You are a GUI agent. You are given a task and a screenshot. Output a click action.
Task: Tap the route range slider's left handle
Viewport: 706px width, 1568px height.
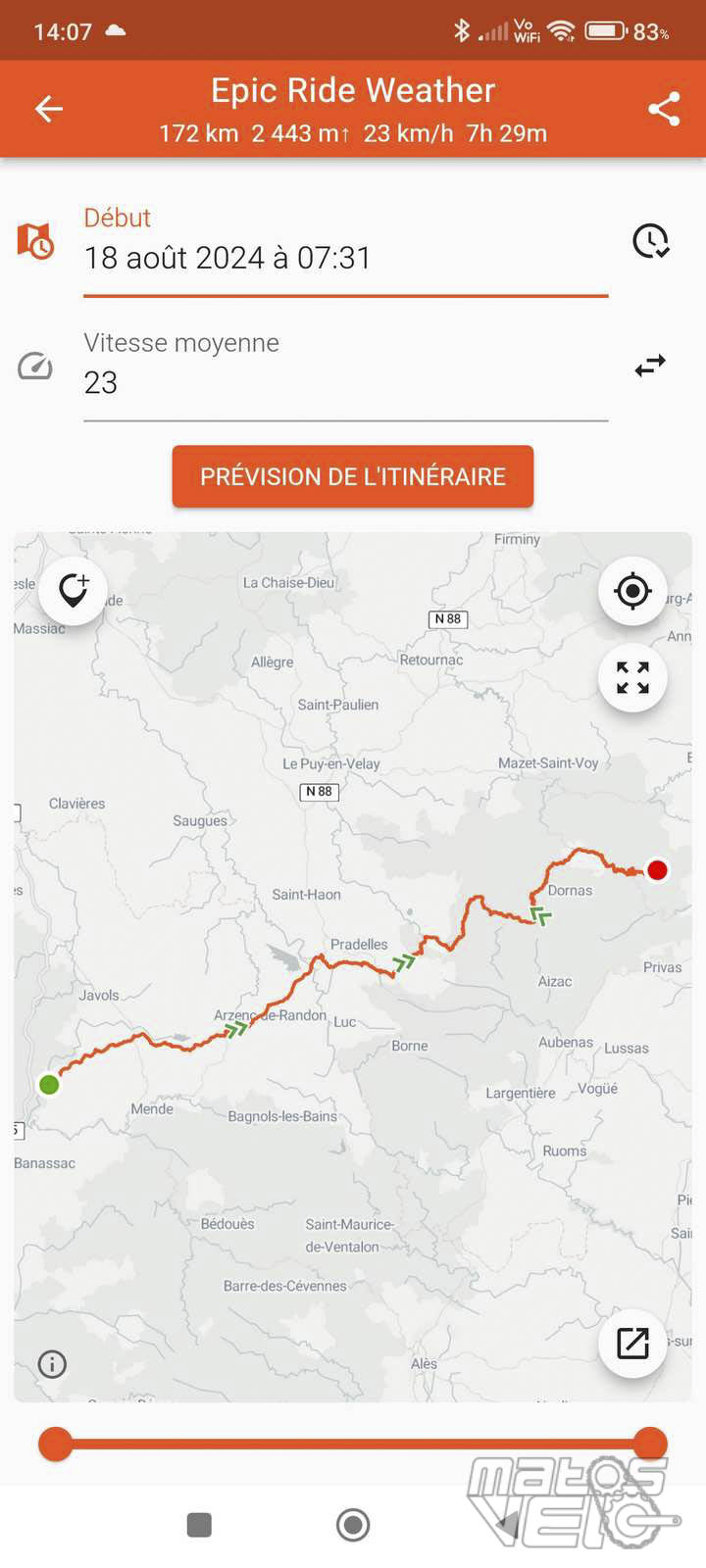(x=56, y=1444)
